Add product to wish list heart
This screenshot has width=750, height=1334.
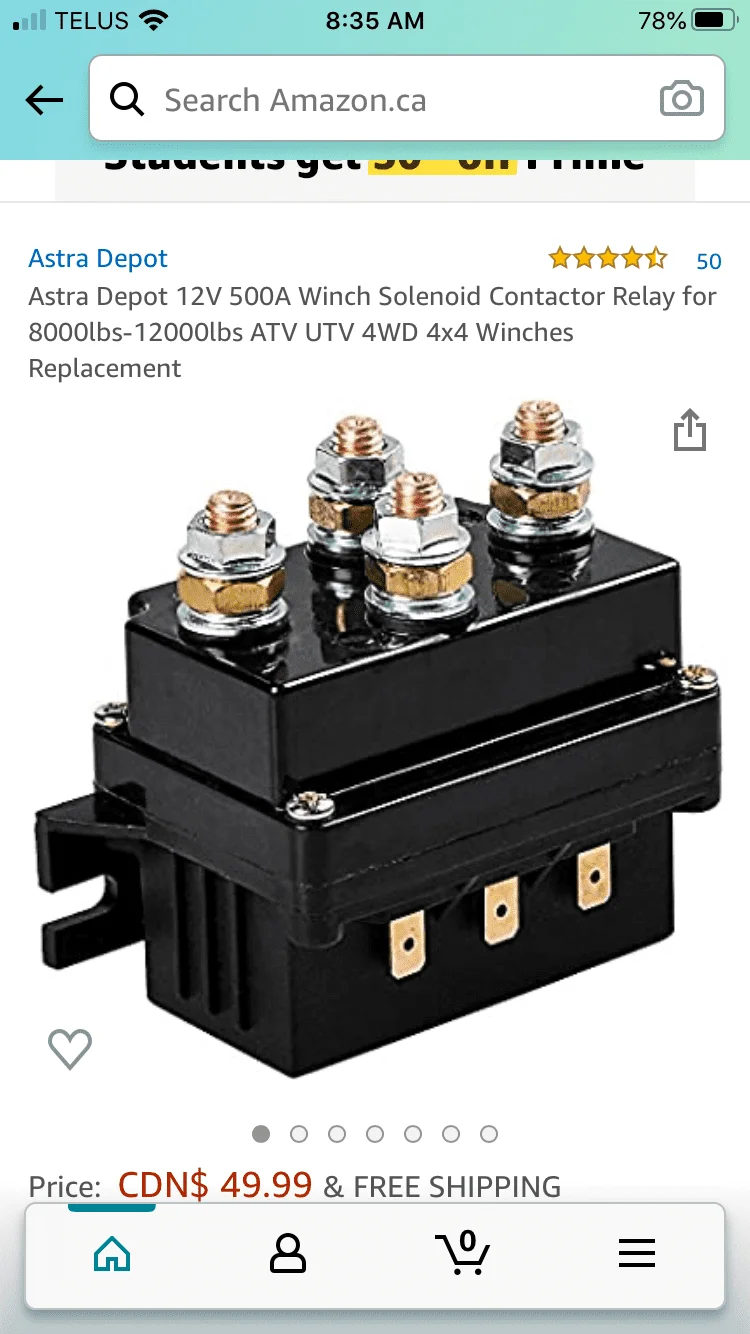70,1049
